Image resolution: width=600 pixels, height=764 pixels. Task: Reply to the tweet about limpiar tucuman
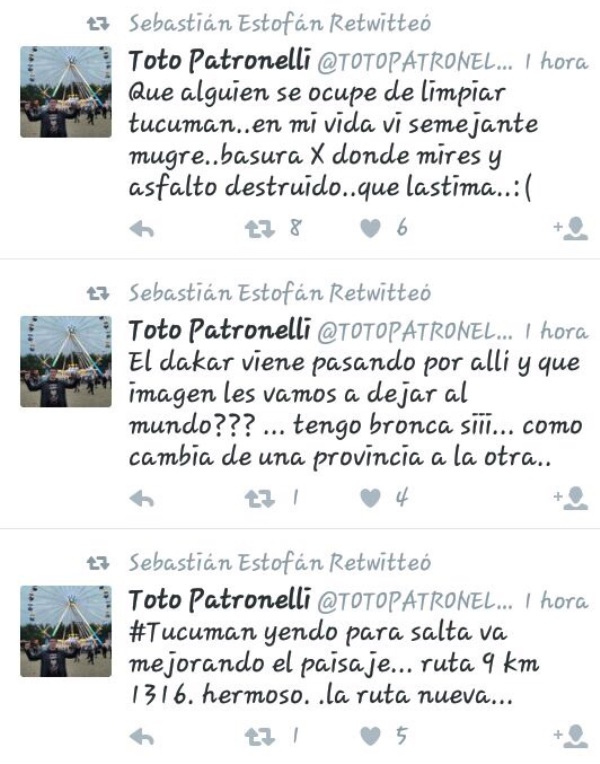click(143, 229)
